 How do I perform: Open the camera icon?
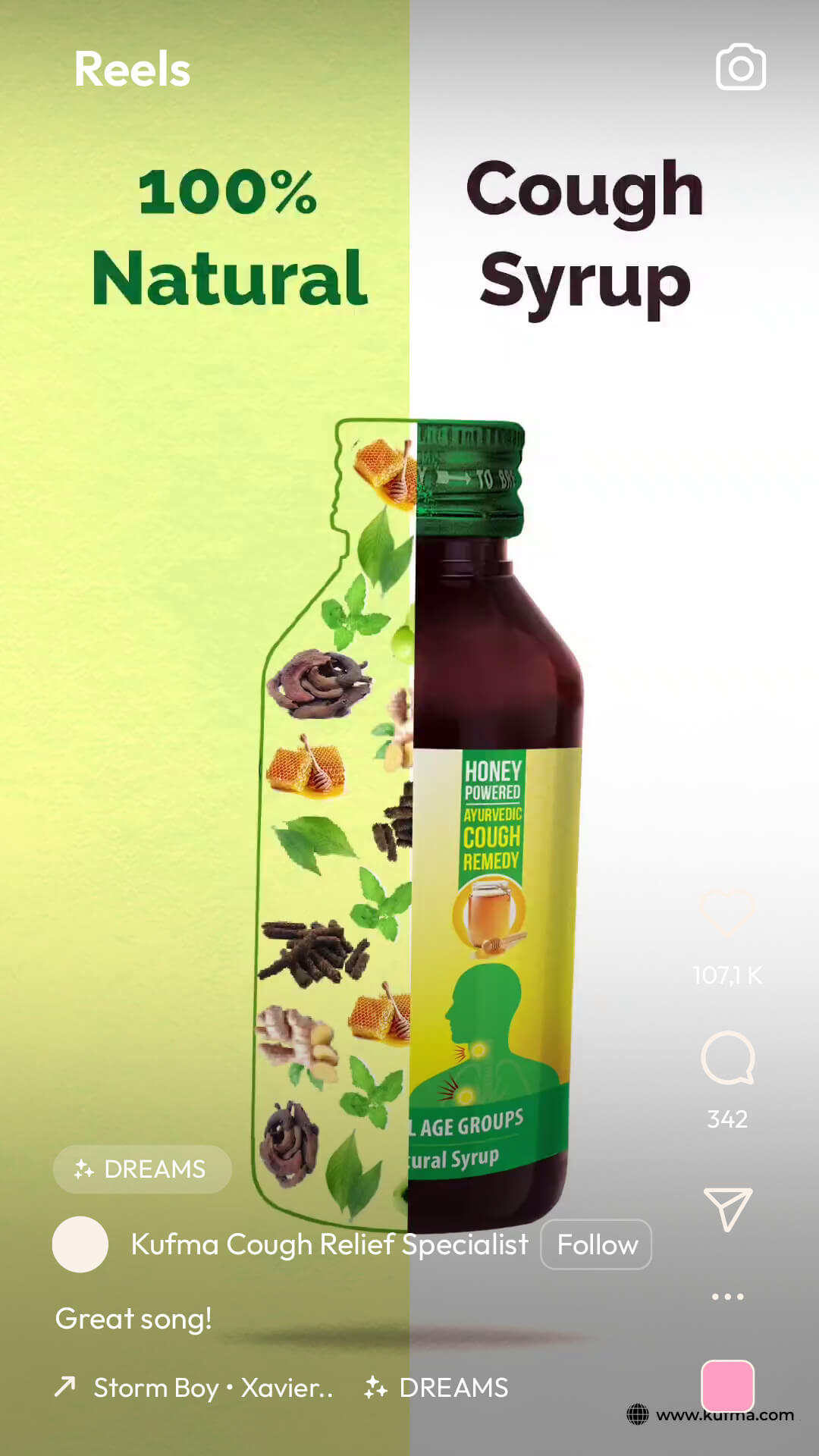point(740,67)
